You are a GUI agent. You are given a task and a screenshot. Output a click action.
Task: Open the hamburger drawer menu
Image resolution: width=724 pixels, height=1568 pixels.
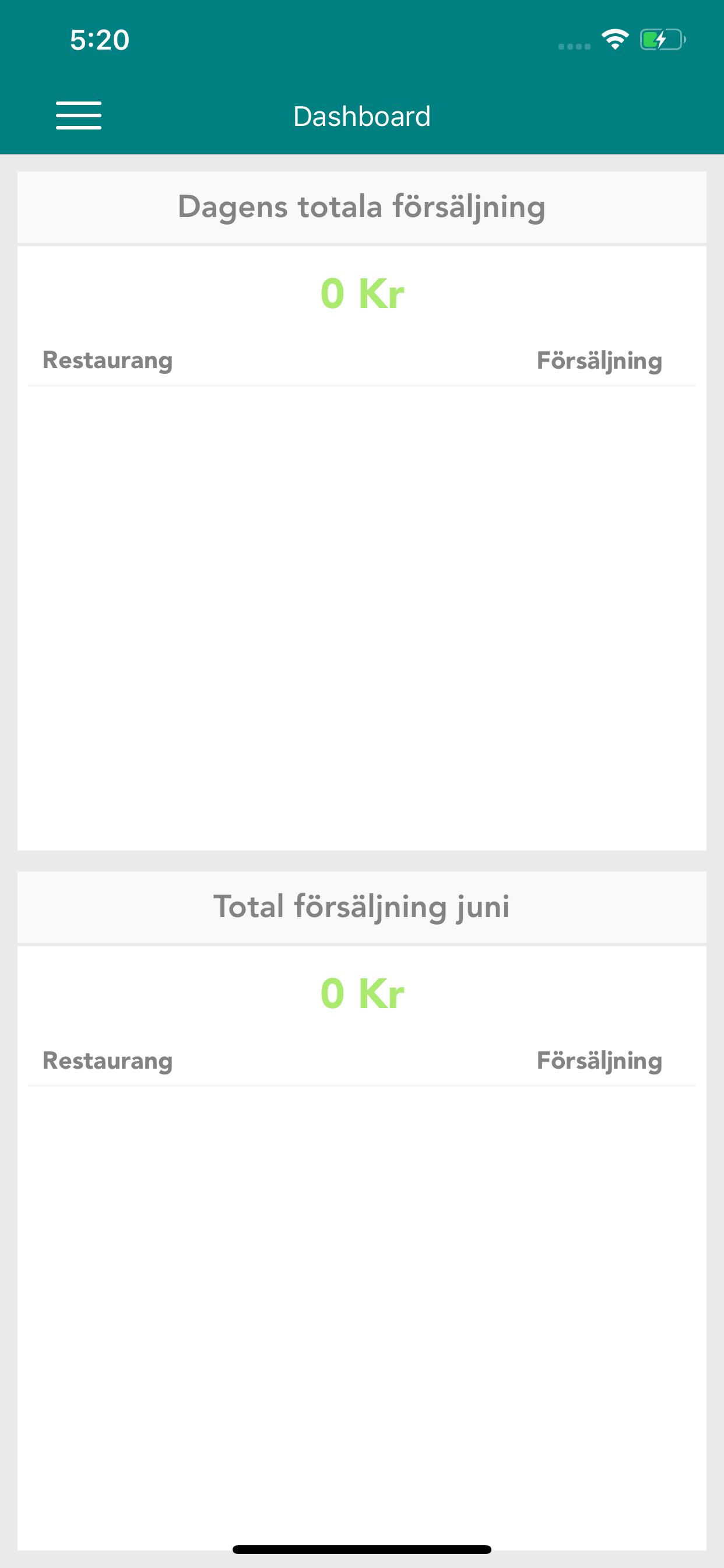coord(79,116)
